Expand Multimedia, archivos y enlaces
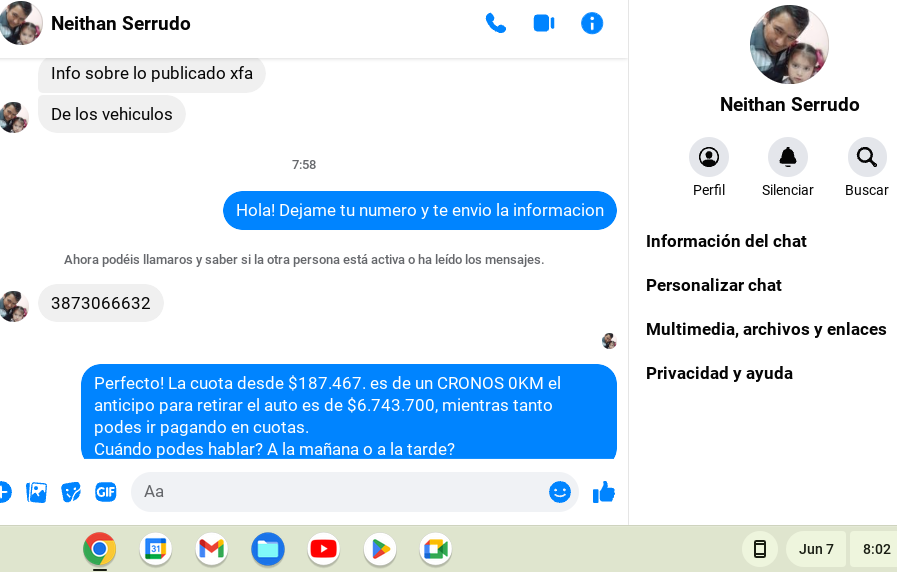 tap(766, 329)
